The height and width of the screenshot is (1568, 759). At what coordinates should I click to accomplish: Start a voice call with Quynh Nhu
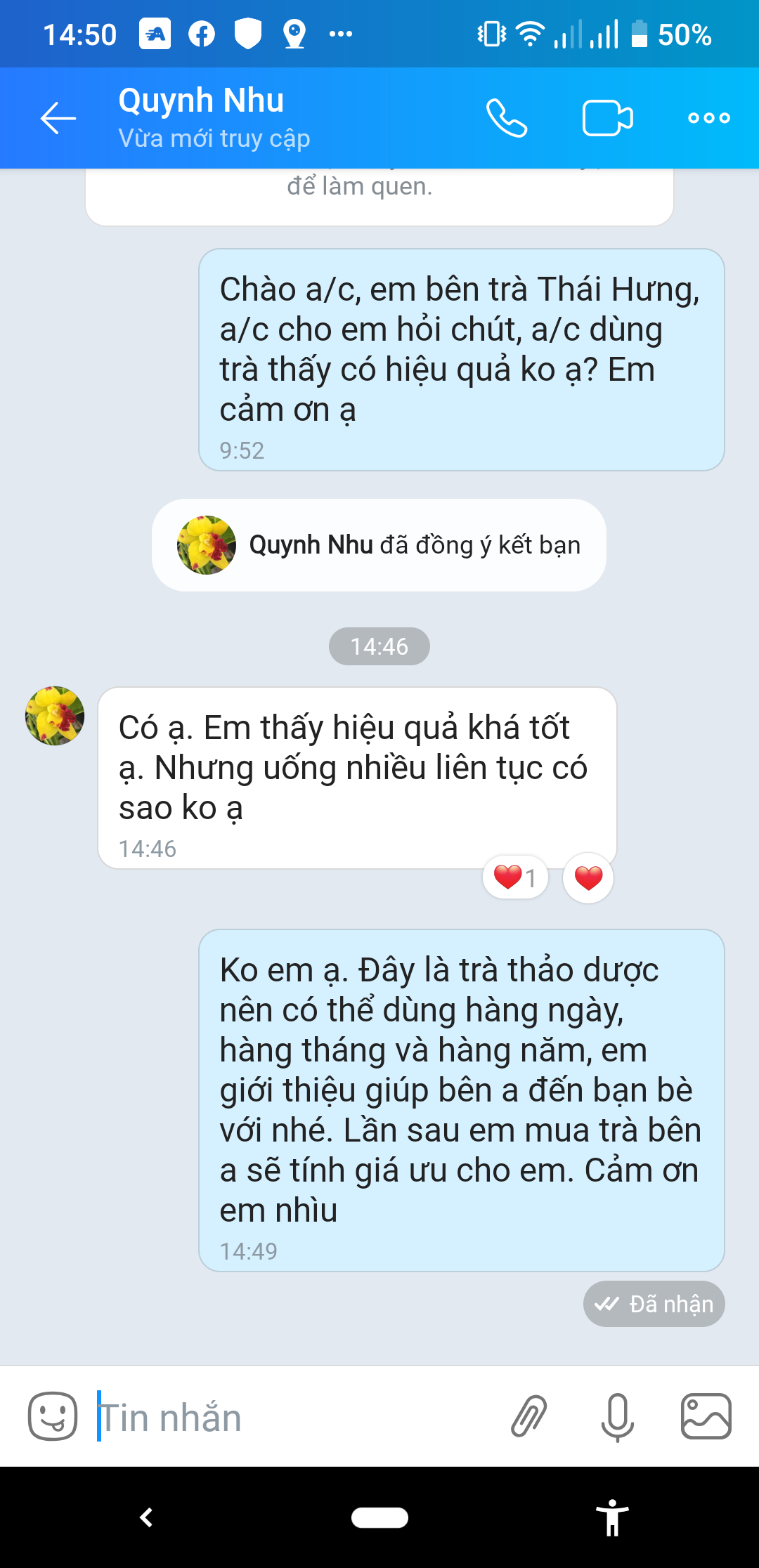[x=507, y=118]
